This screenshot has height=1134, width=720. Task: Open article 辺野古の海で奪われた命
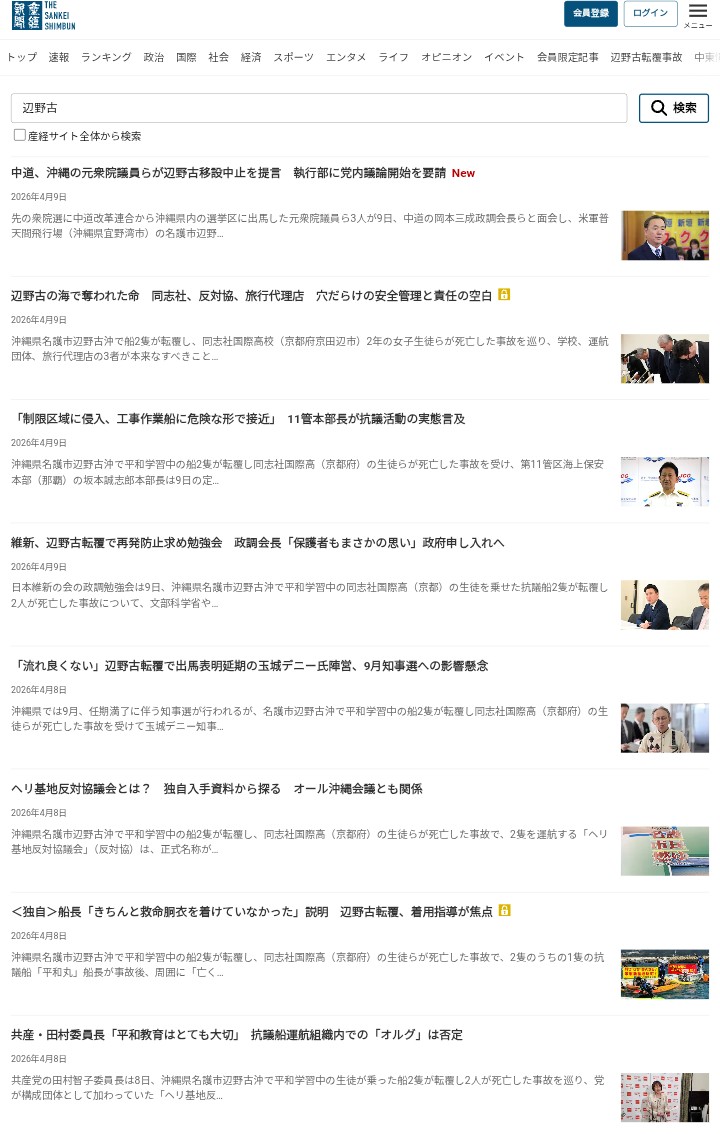click(x=251, y=296)
